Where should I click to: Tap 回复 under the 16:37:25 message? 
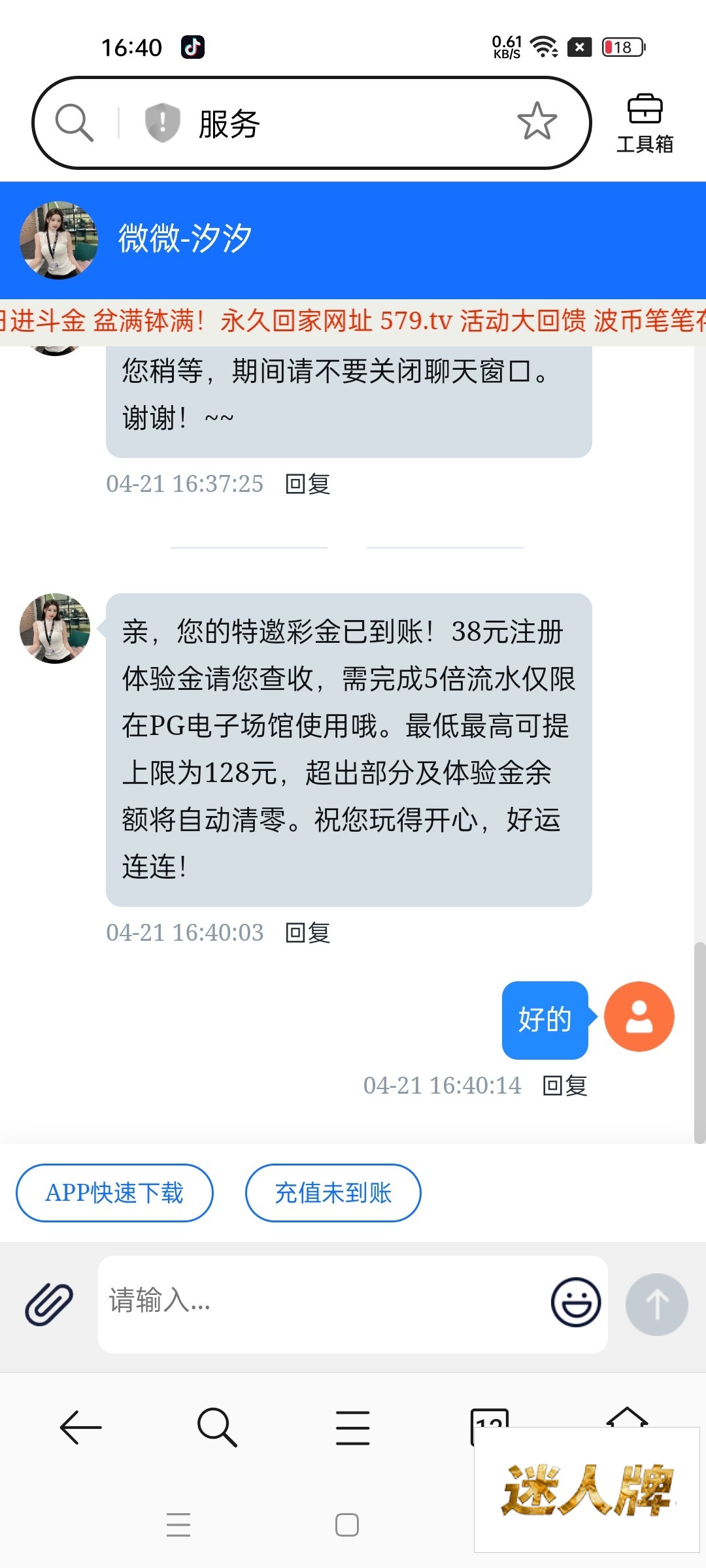tap(308, 484)
